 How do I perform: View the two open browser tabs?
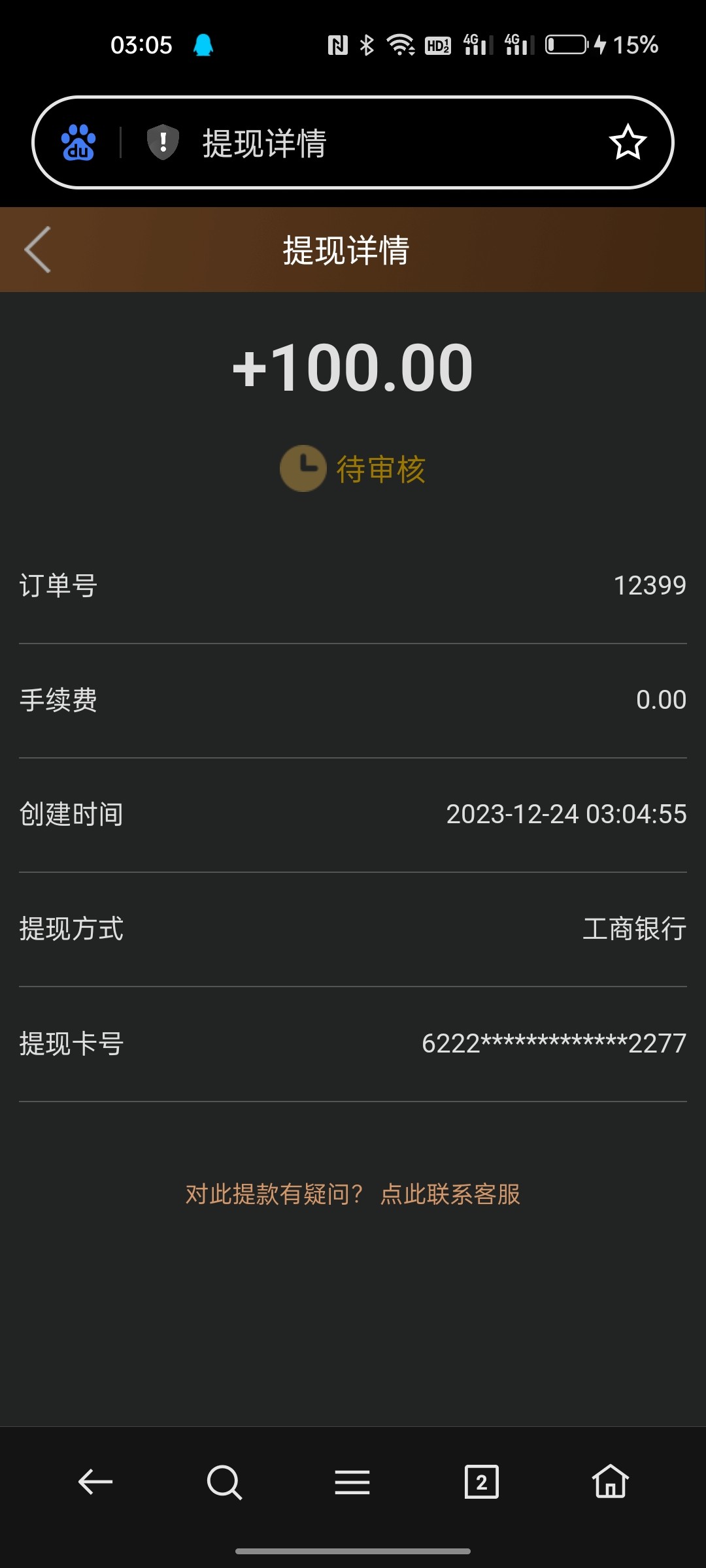click(x=481, y=1482)
